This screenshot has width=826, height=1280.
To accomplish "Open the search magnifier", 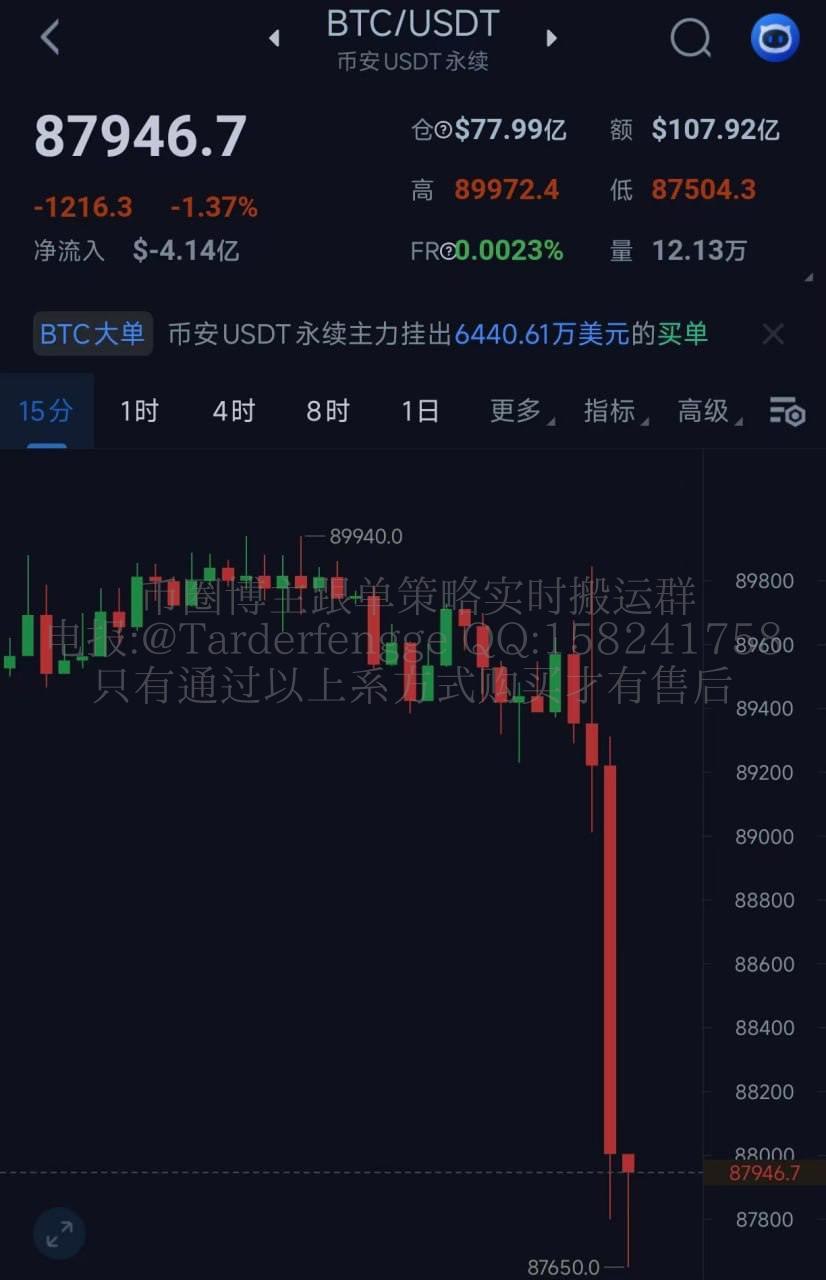I will point(690,39).
